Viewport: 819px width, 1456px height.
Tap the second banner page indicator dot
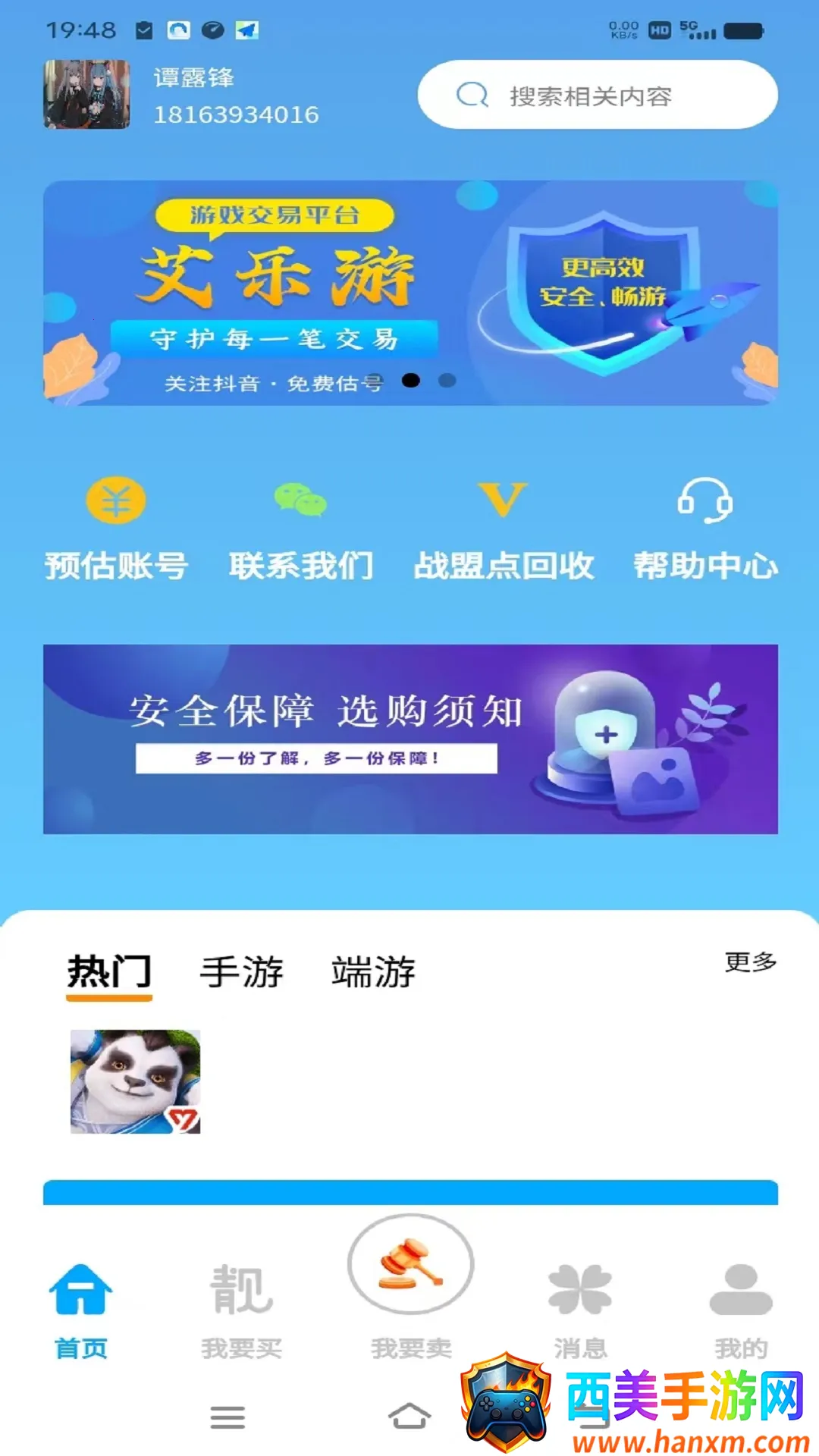[x=447, y=380]
